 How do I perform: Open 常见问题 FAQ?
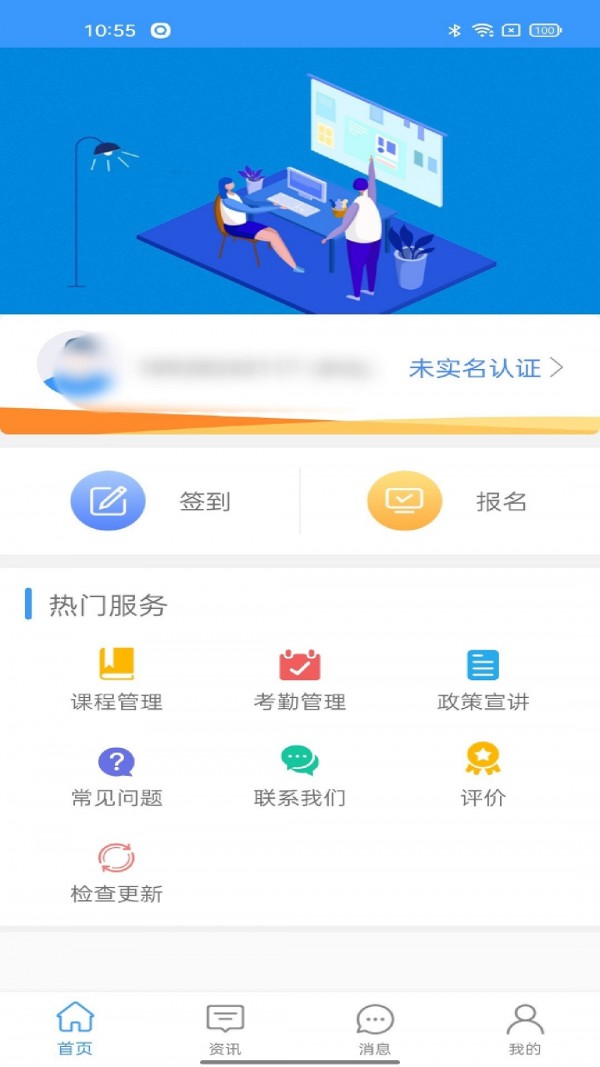tap(116, 776)
